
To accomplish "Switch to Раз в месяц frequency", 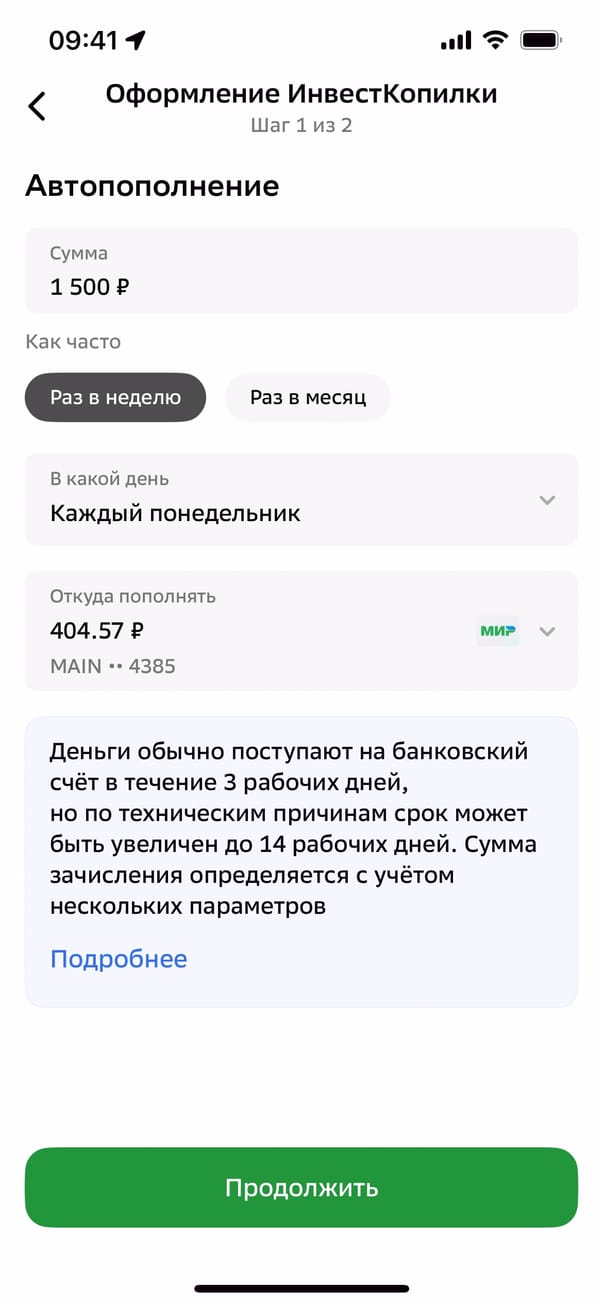I will click(308, 398).
